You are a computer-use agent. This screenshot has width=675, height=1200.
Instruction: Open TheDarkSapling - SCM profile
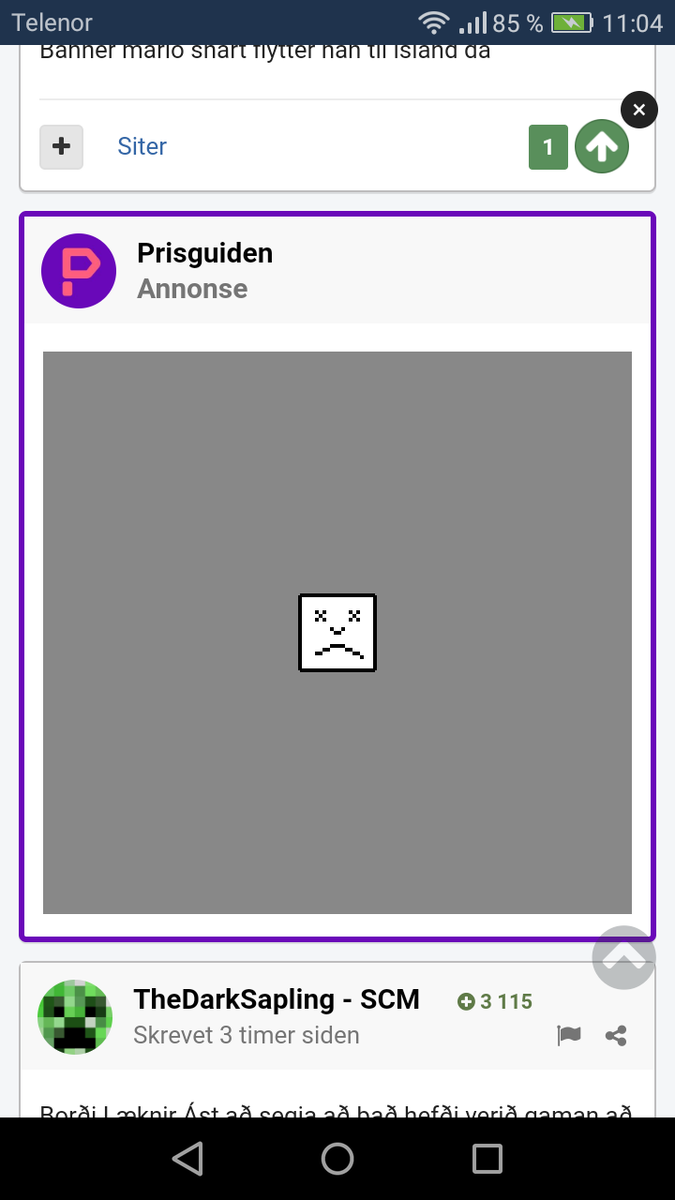point(276,999)
